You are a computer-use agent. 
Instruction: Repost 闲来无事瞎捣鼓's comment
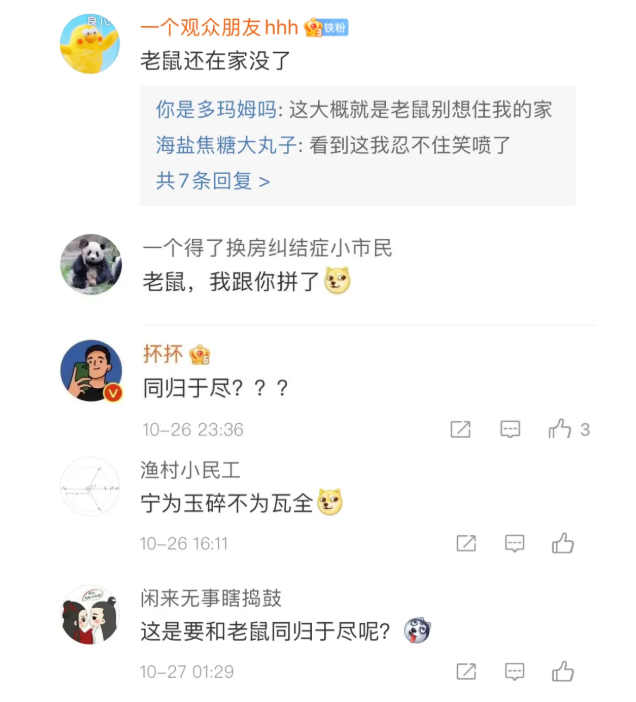466,671
